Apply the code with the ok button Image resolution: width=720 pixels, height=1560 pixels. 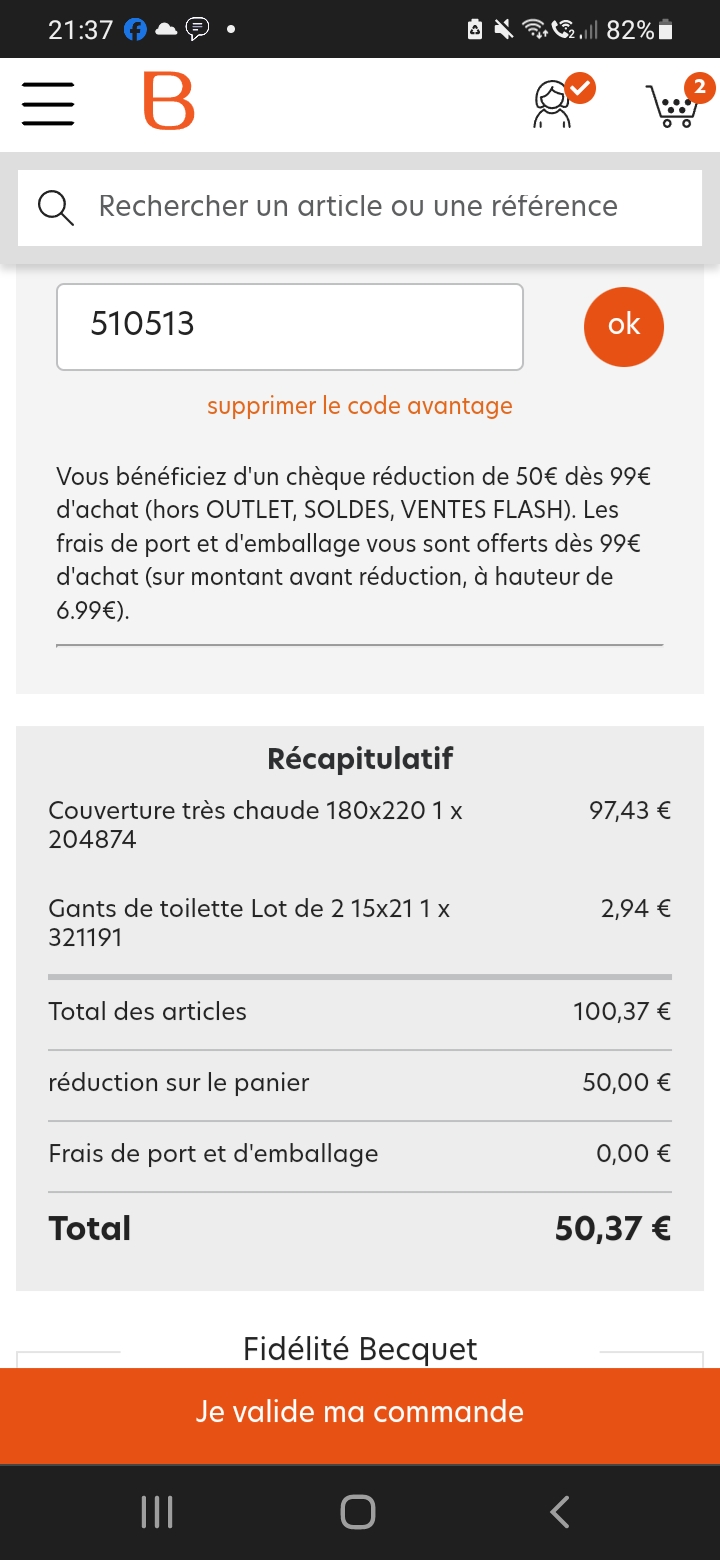(x=623, y=326)
